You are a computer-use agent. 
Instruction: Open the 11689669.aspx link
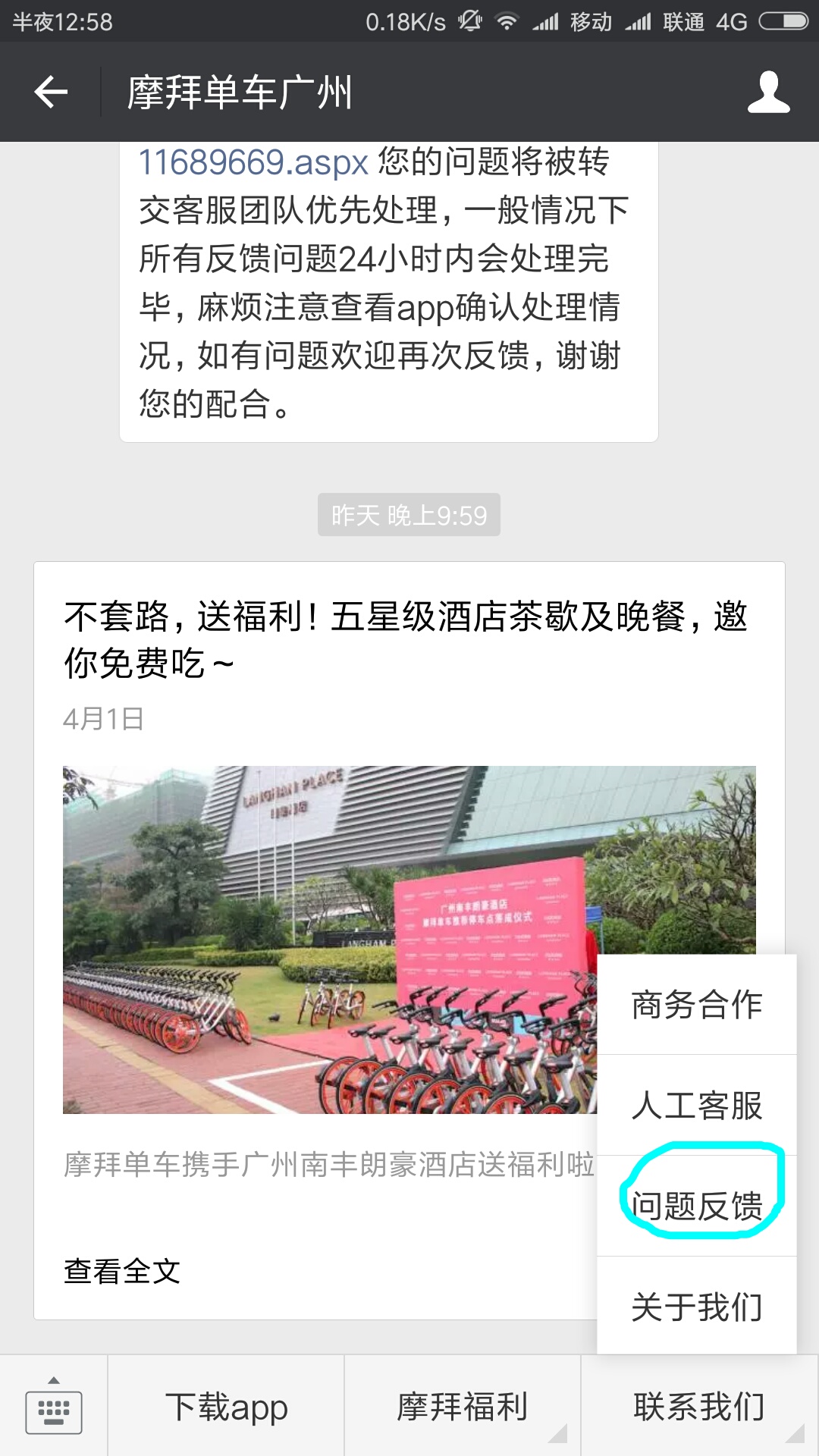254,161
